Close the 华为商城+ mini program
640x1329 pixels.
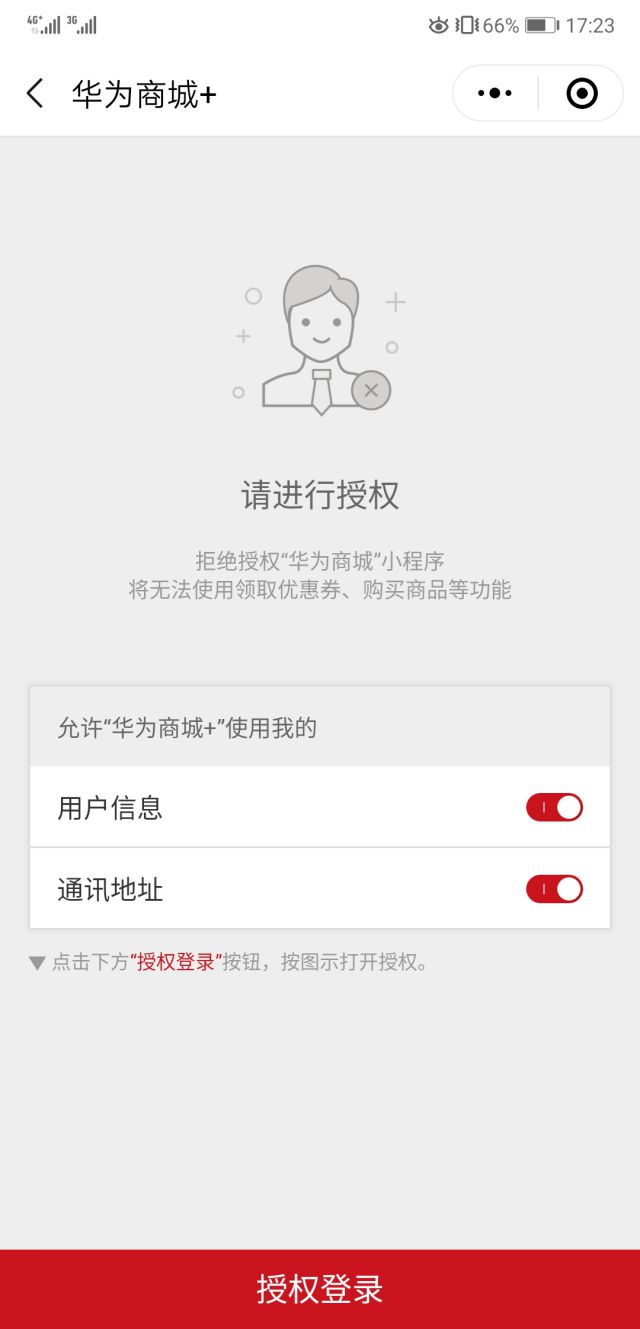coord(581,94)
